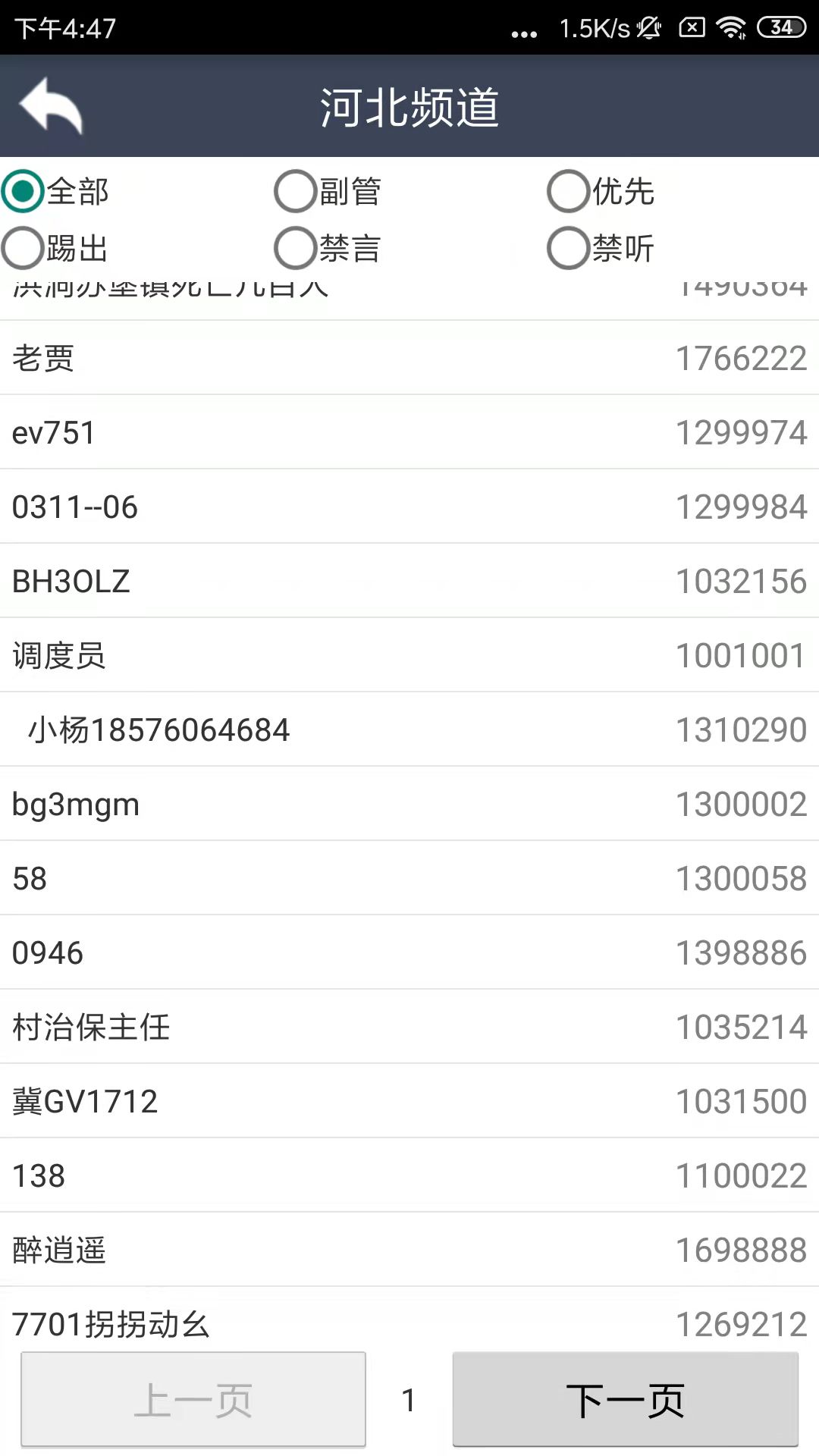Select the 冀GV1712 member entry
Screen dimensions: 819x1456
[409, 1101]
